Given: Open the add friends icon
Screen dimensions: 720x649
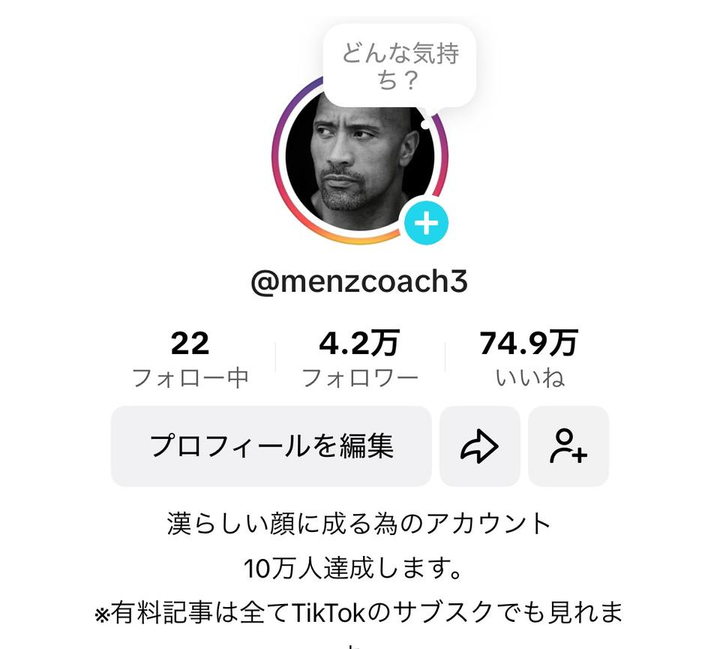Looking at the screenshot, I should (x=568, y=446).
